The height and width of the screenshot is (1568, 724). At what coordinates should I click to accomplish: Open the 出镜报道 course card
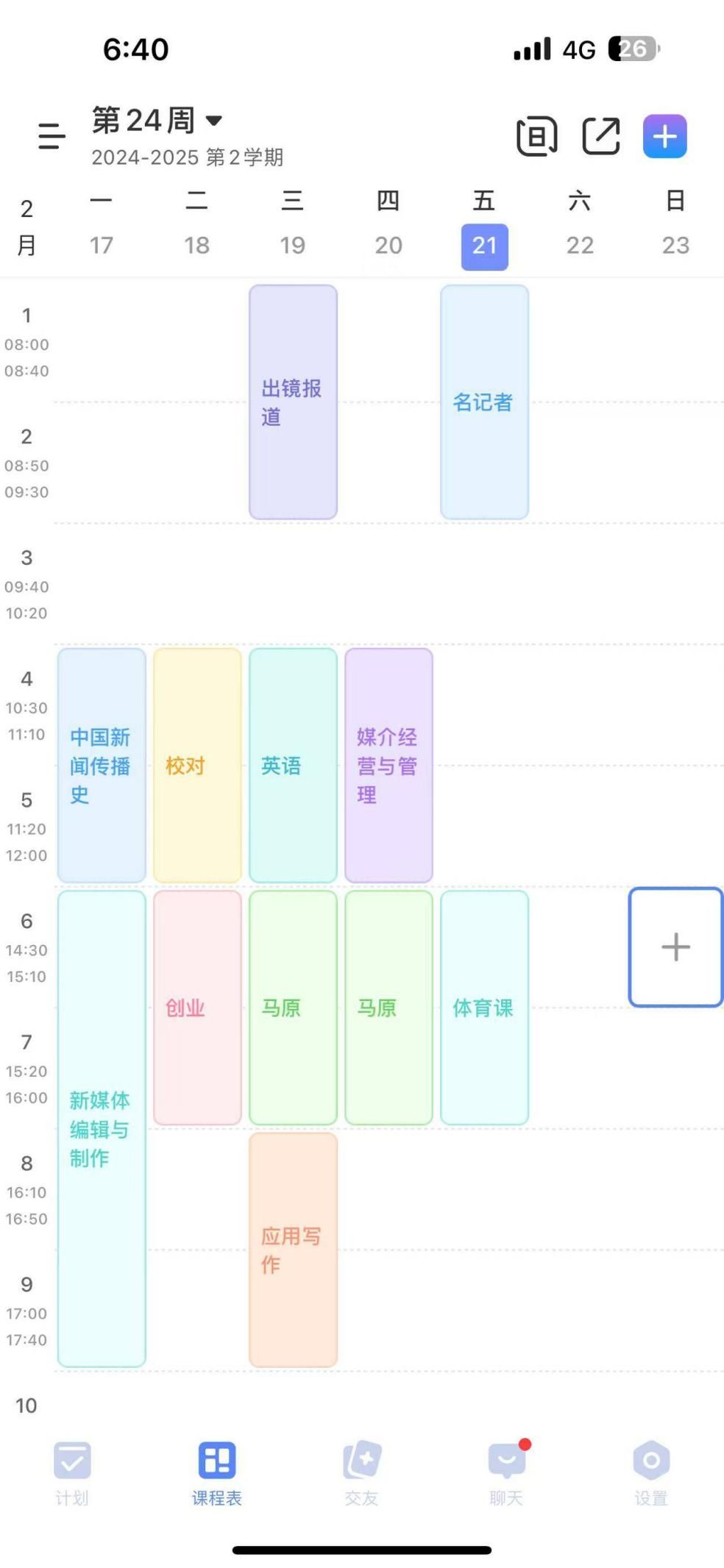[293, 402]
